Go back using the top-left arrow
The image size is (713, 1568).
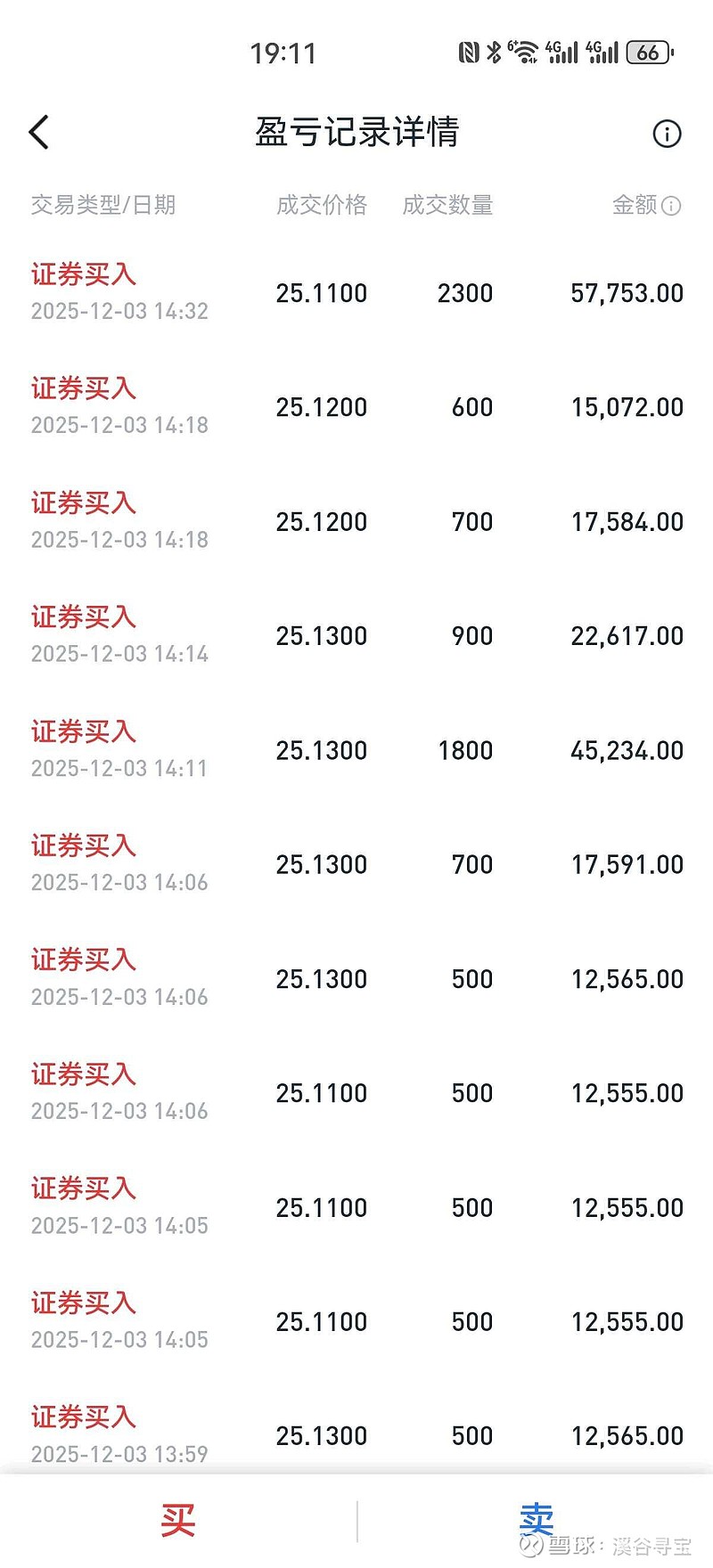pyautogui.click(x=38, y=133)
